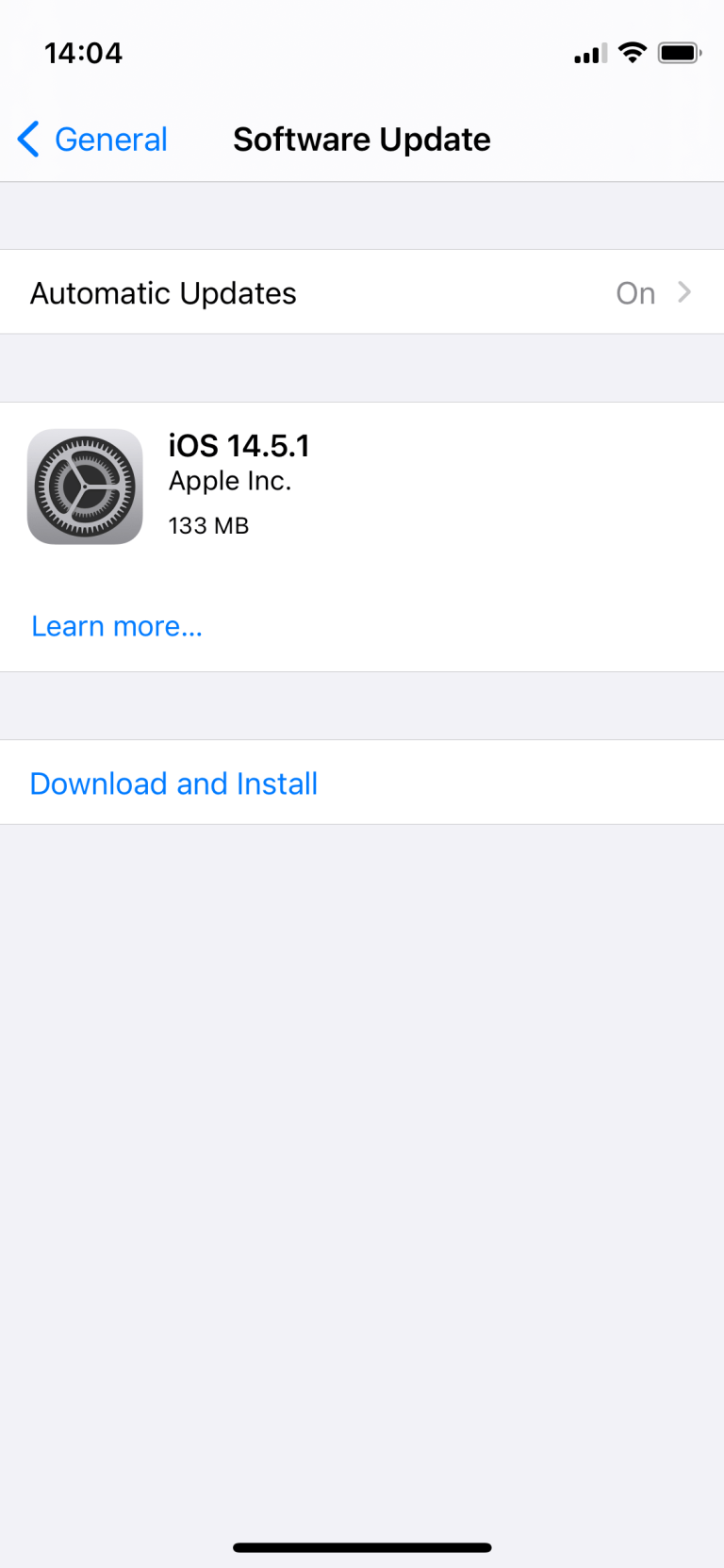Click the battery indicator icon
The image size is (724, 1568).
(x=679, y=53)
